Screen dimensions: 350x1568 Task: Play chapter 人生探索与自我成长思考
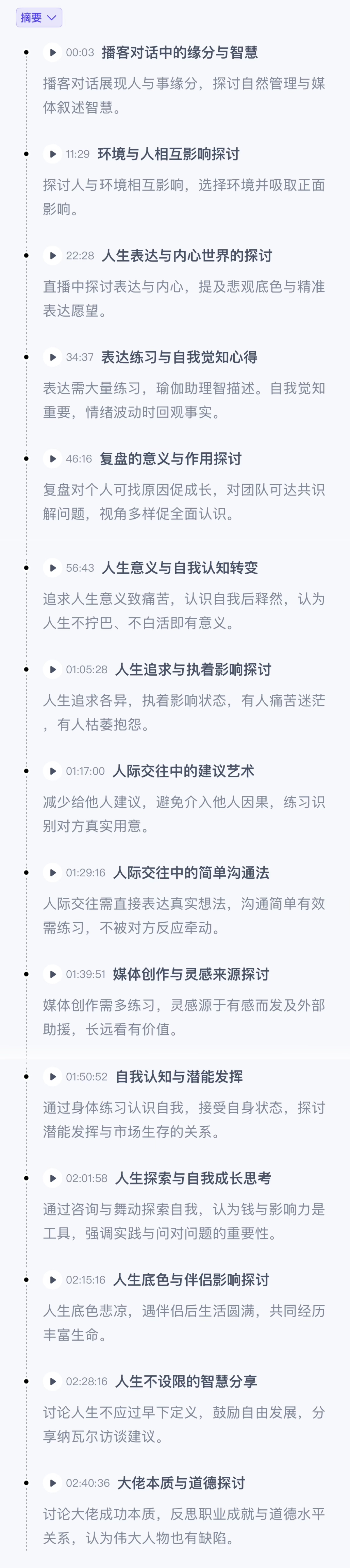click(52, 1178)
